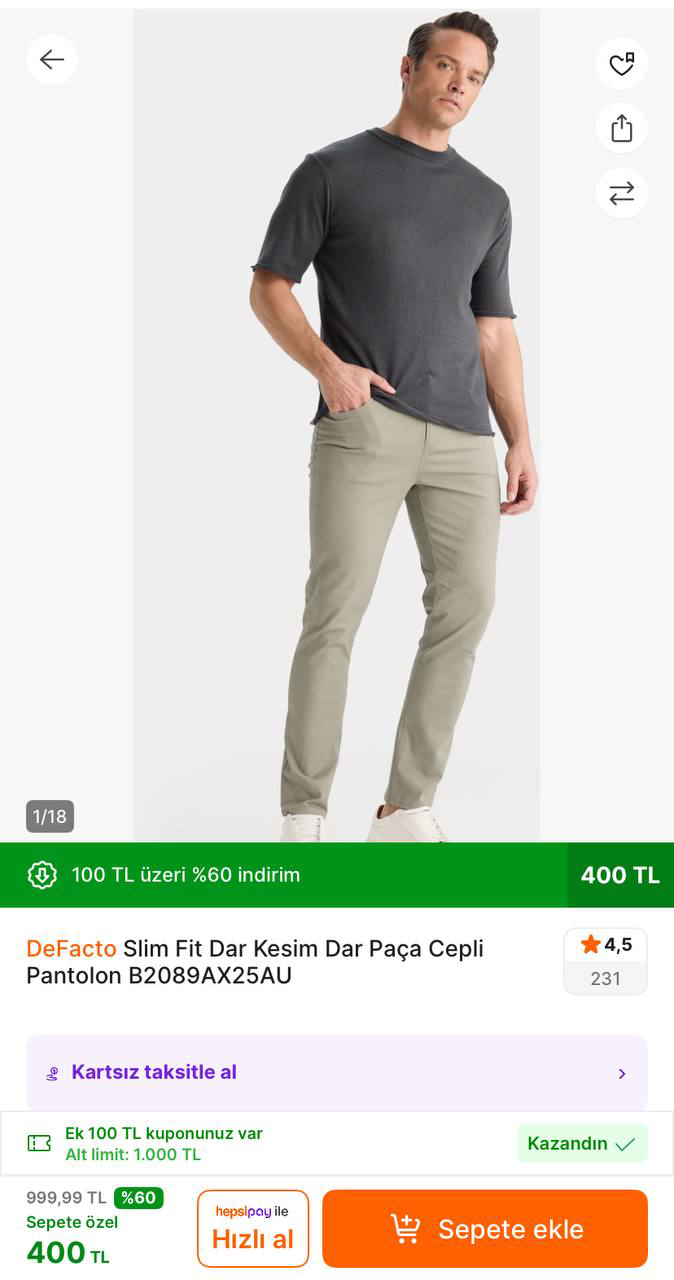Open Kartsız taksitle al option
This screenshot has height=1280, width=674.
[x=337, y=1072]
